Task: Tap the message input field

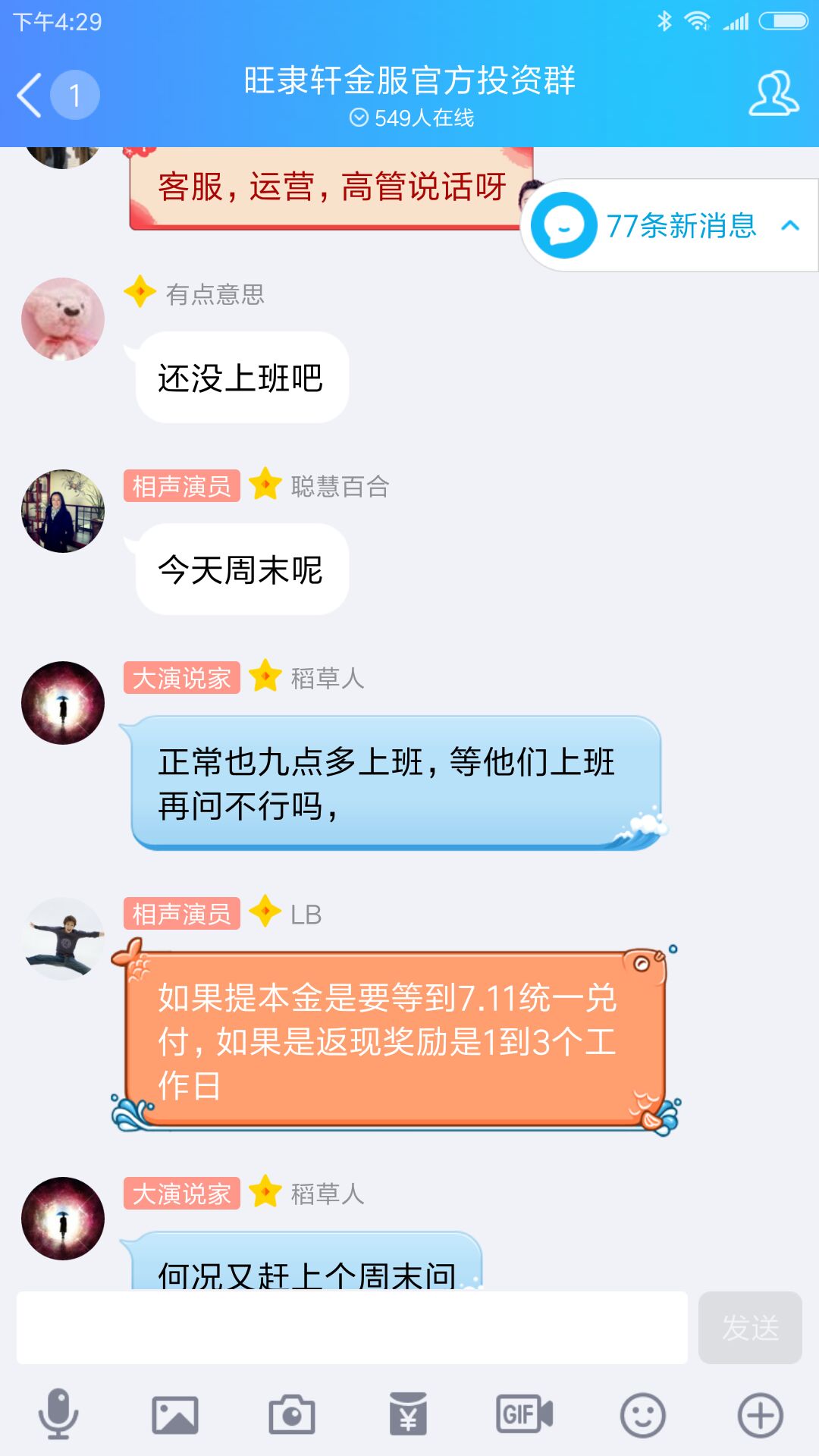Action: (x=352, y=1327)
